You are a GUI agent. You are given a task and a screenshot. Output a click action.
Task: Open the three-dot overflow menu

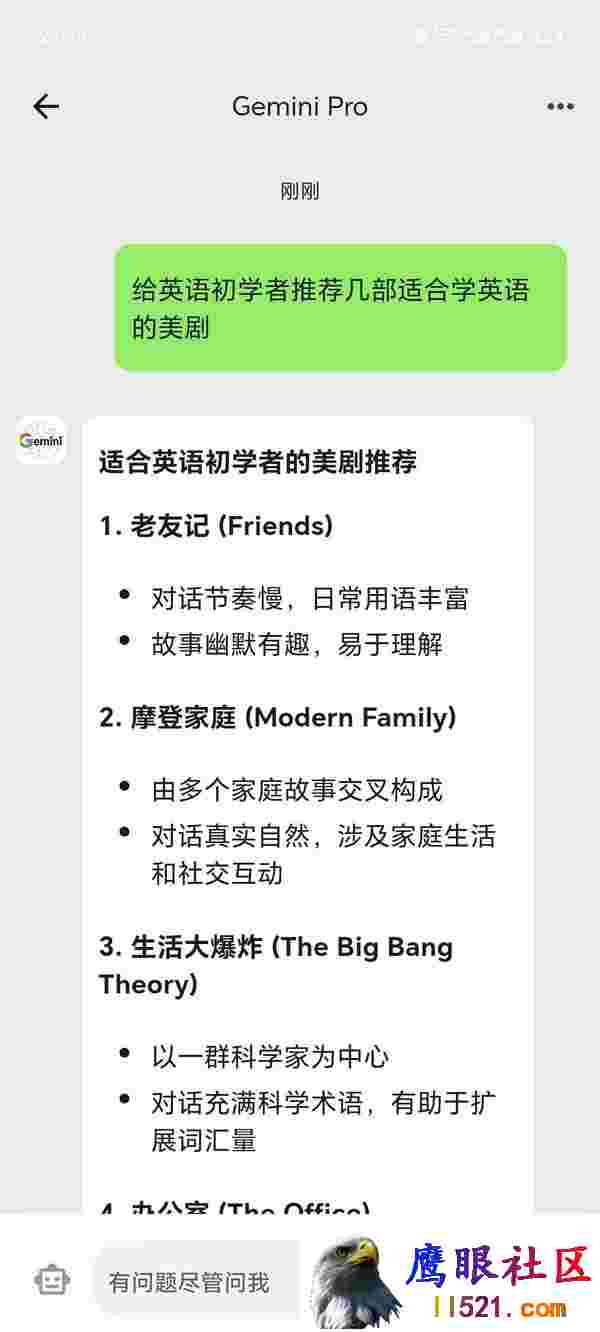tap(560, 107)
